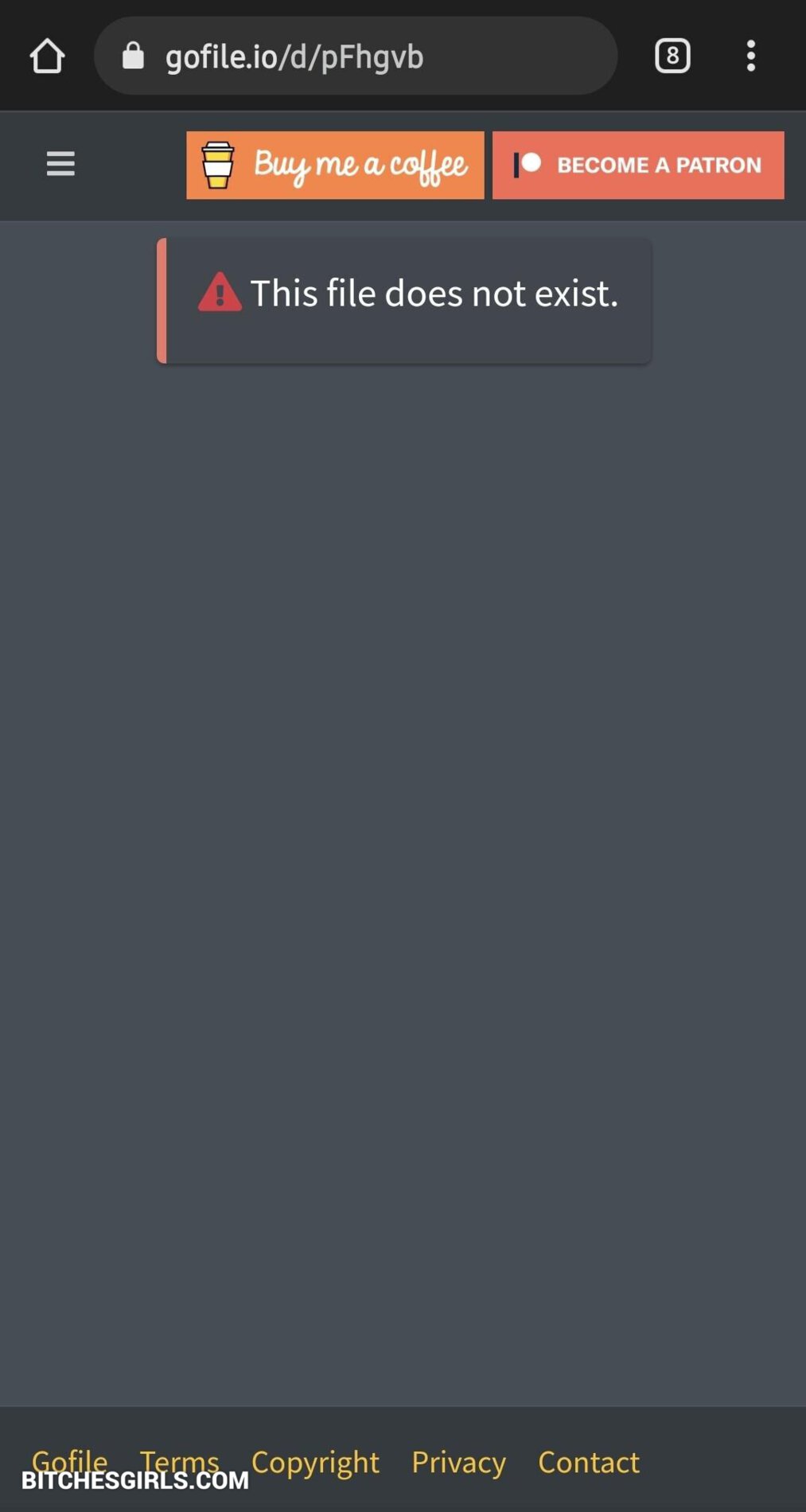806x1512 pixels.
Task: Go to the browser home page
Action: pyautogui.click(x=47, y=57)
